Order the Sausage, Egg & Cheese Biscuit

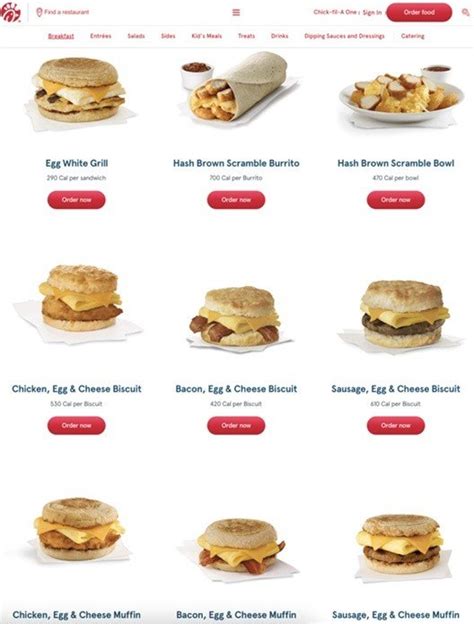coord(396,425)
